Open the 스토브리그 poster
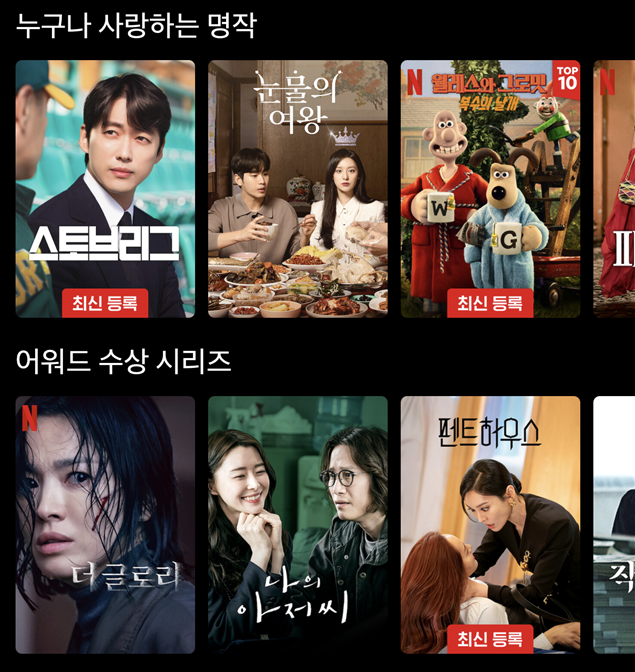 105,189
